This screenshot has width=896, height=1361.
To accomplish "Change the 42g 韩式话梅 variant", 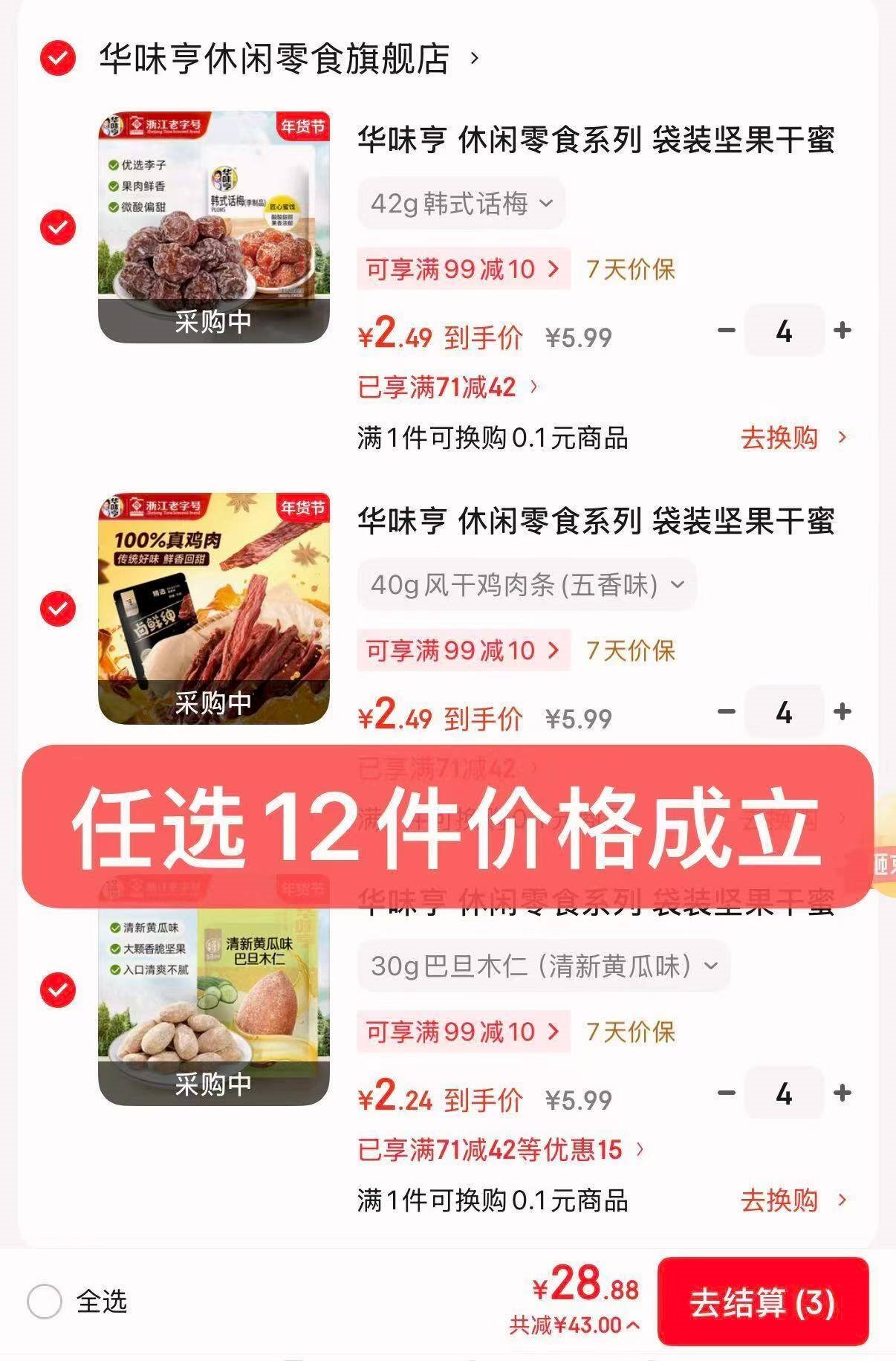I will click(x=461, y=204).
